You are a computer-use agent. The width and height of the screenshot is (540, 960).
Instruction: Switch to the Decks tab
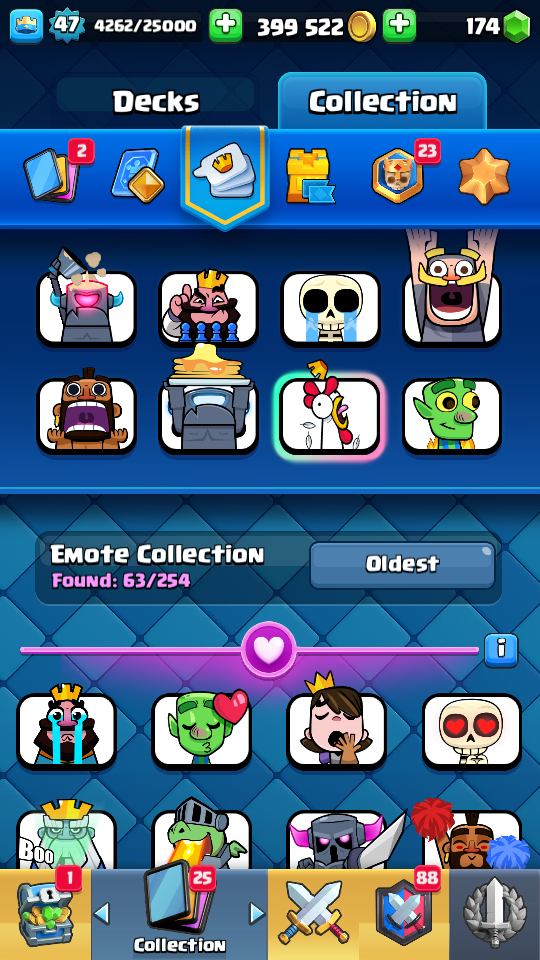(x=156, y=101)
